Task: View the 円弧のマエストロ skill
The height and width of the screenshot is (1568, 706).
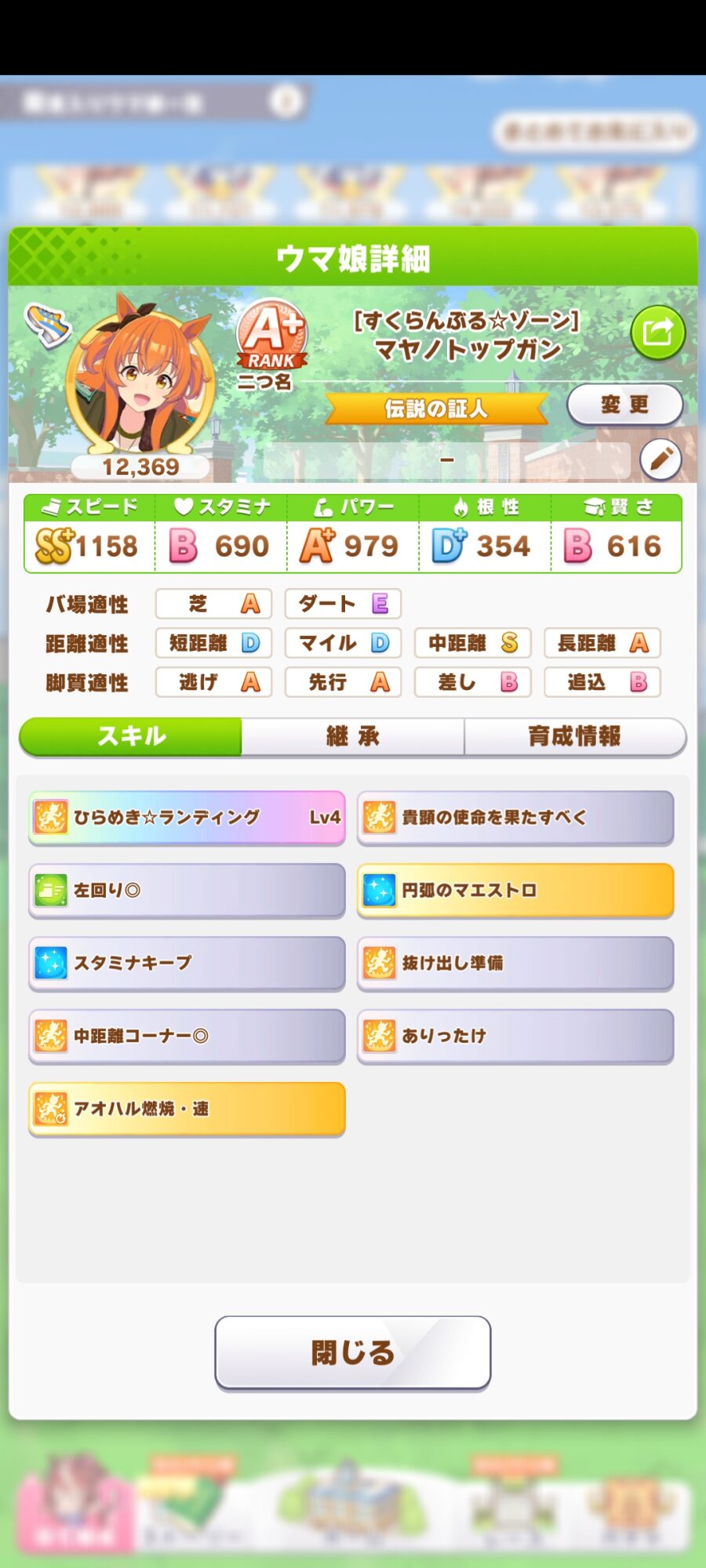Action: pos(515,890)
